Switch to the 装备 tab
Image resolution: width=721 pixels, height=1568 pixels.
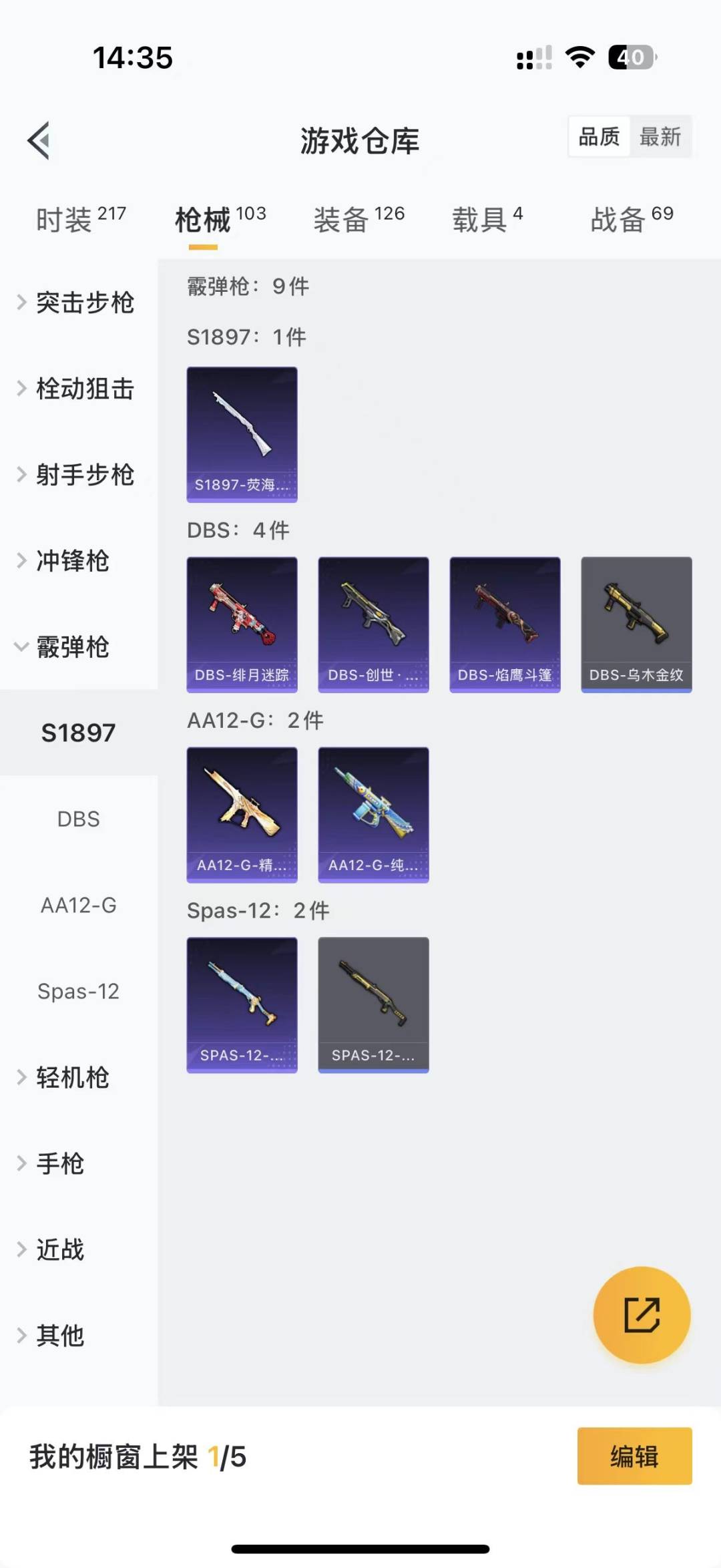pyautogui.click(x=358, y=219)
